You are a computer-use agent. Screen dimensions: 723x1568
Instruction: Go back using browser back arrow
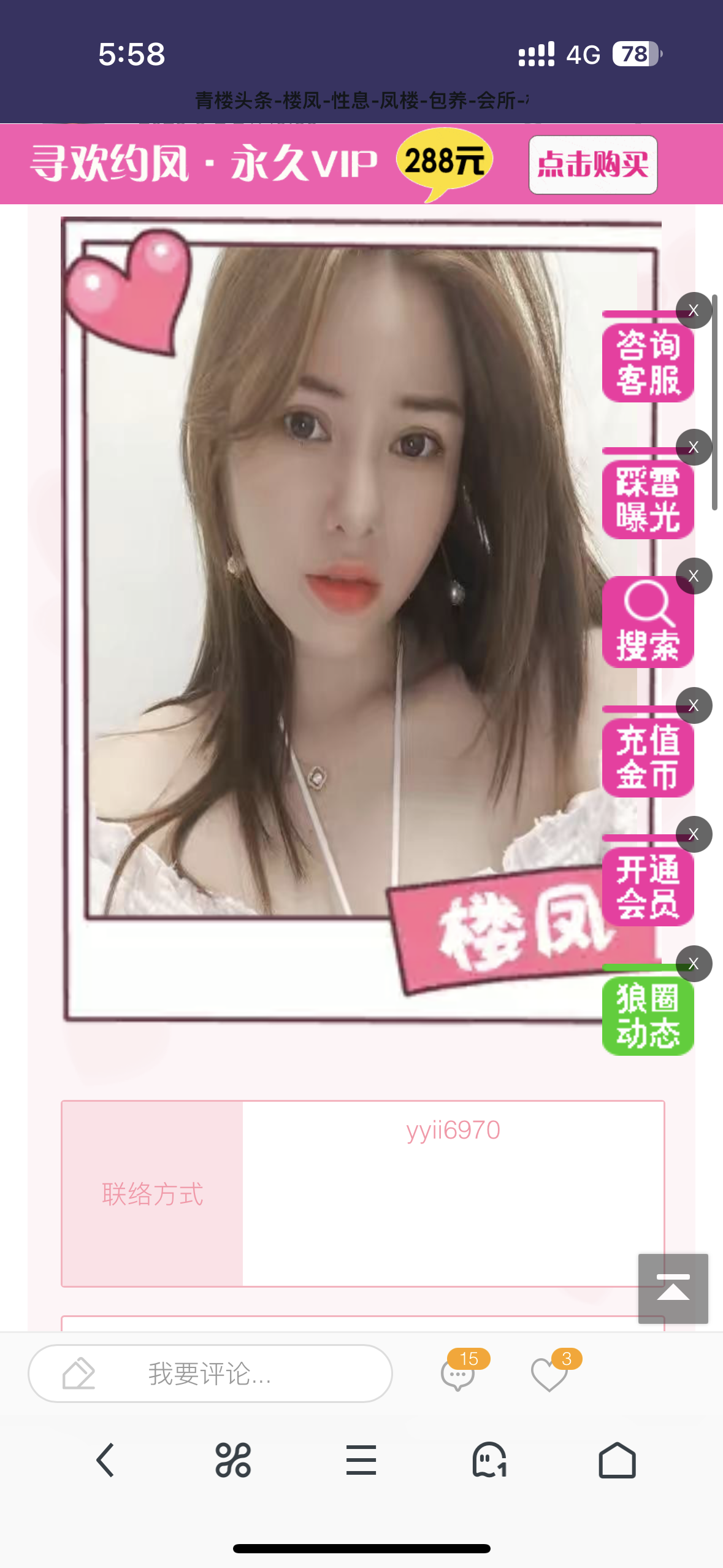[105, 1460]
